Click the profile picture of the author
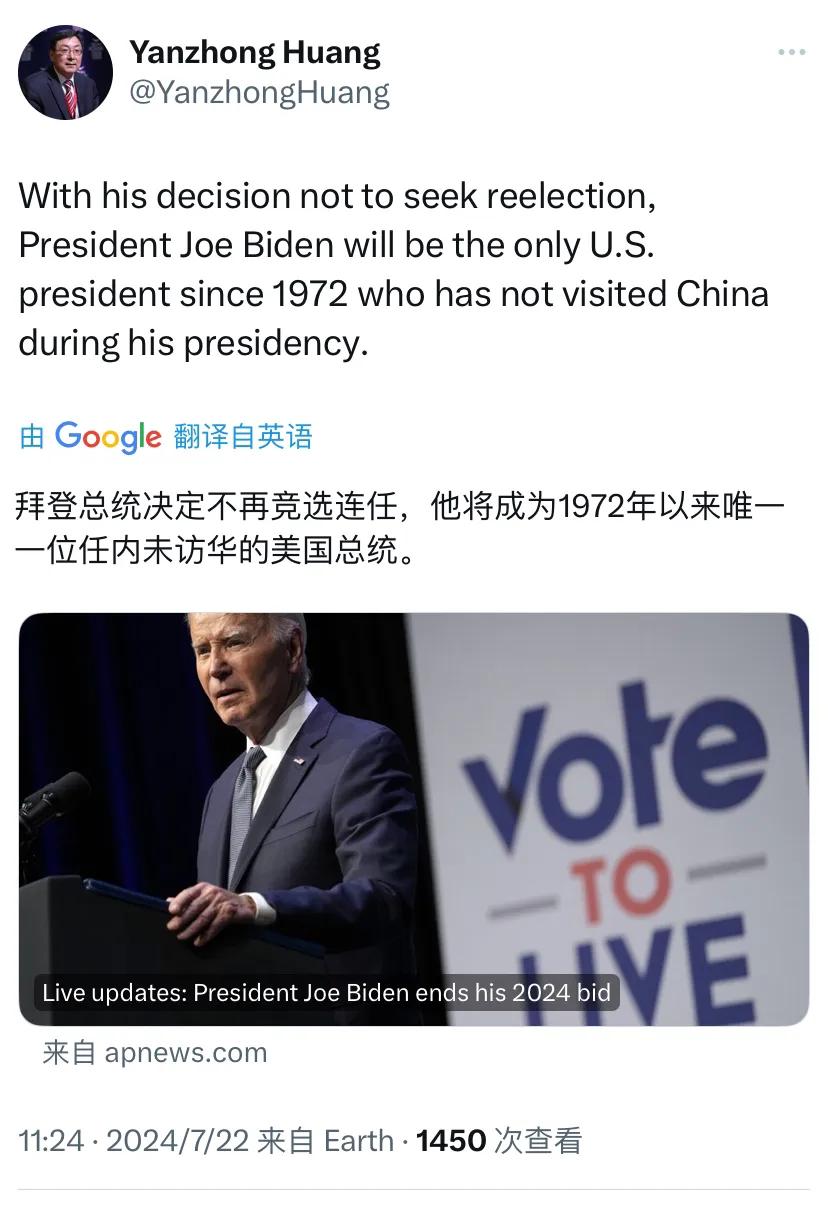 [63, 73]
